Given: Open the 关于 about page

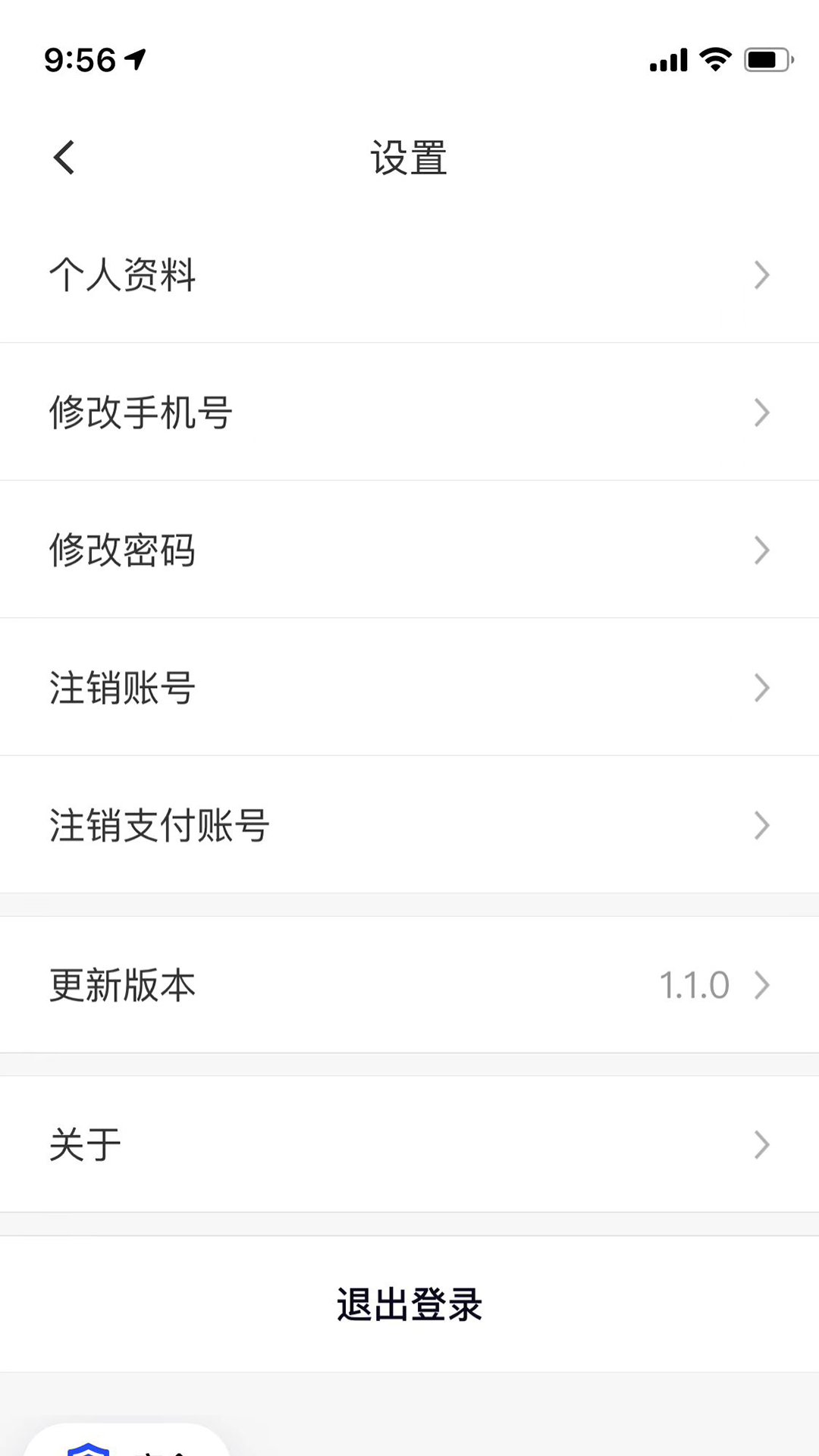Looking at the screenshot, I should pyautogui.click(x=85, y=1144).
